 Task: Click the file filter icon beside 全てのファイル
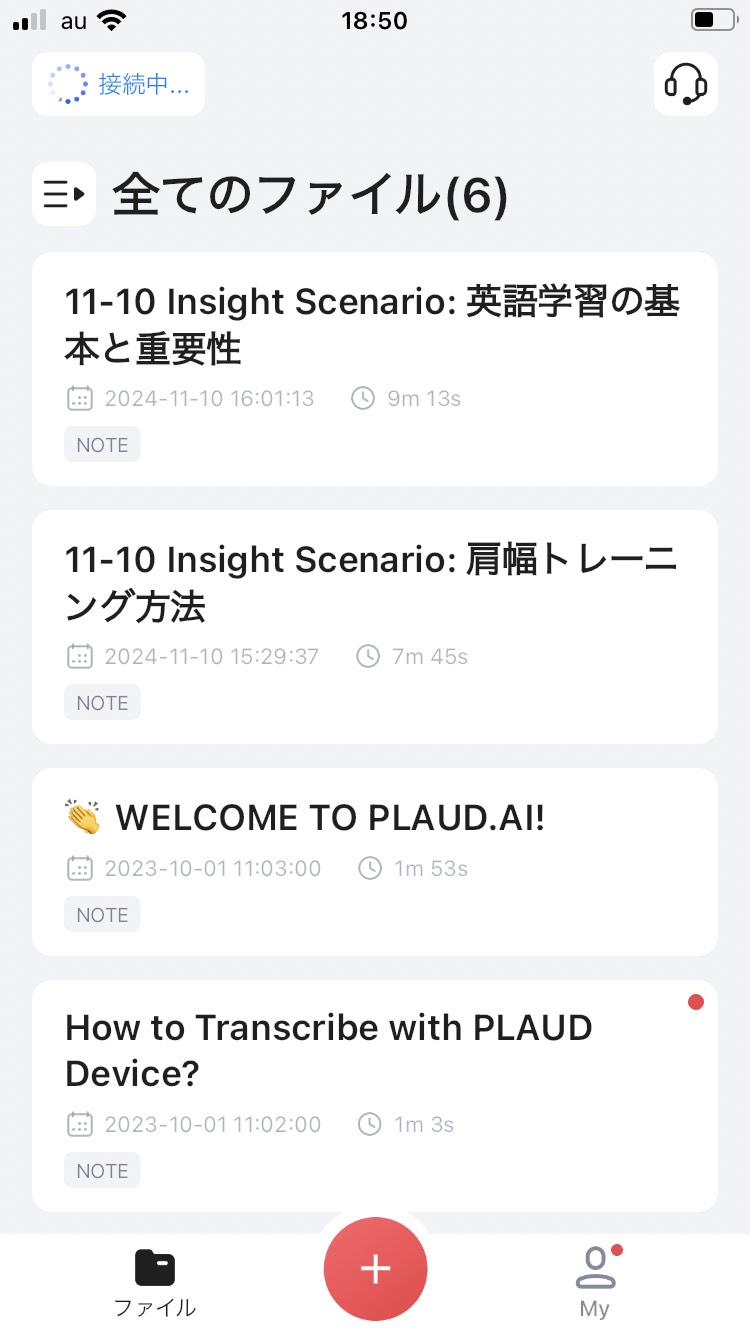click(63, 193)
